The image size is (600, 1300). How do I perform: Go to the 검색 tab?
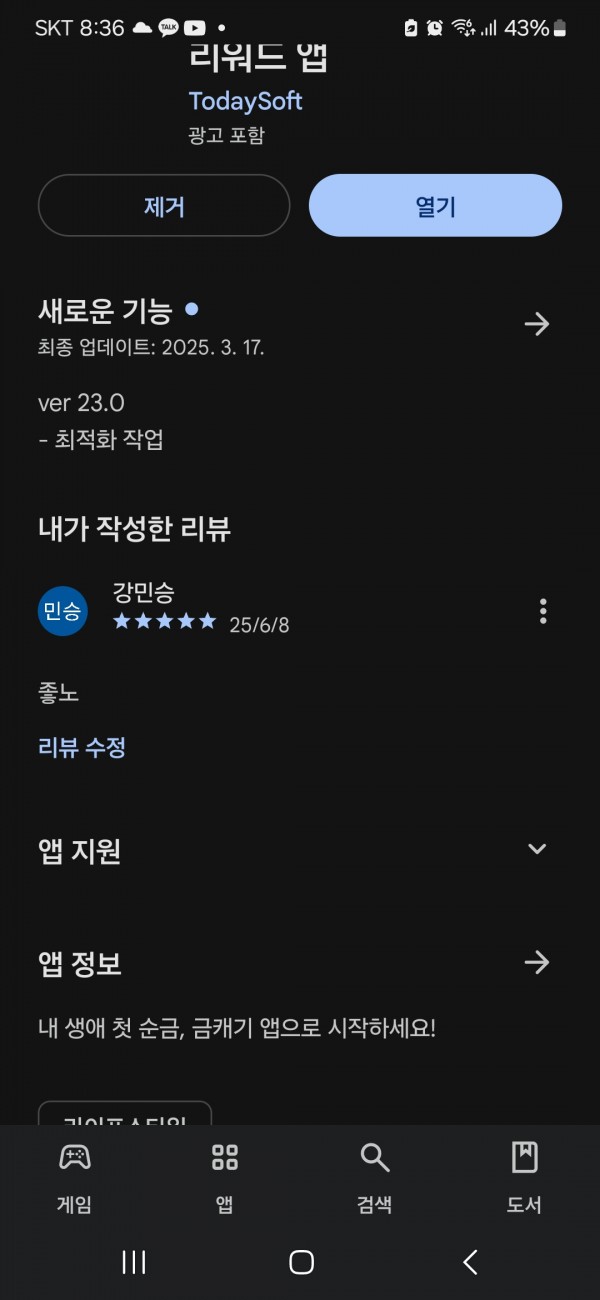pyautogui.click(x=375, y=1178)
